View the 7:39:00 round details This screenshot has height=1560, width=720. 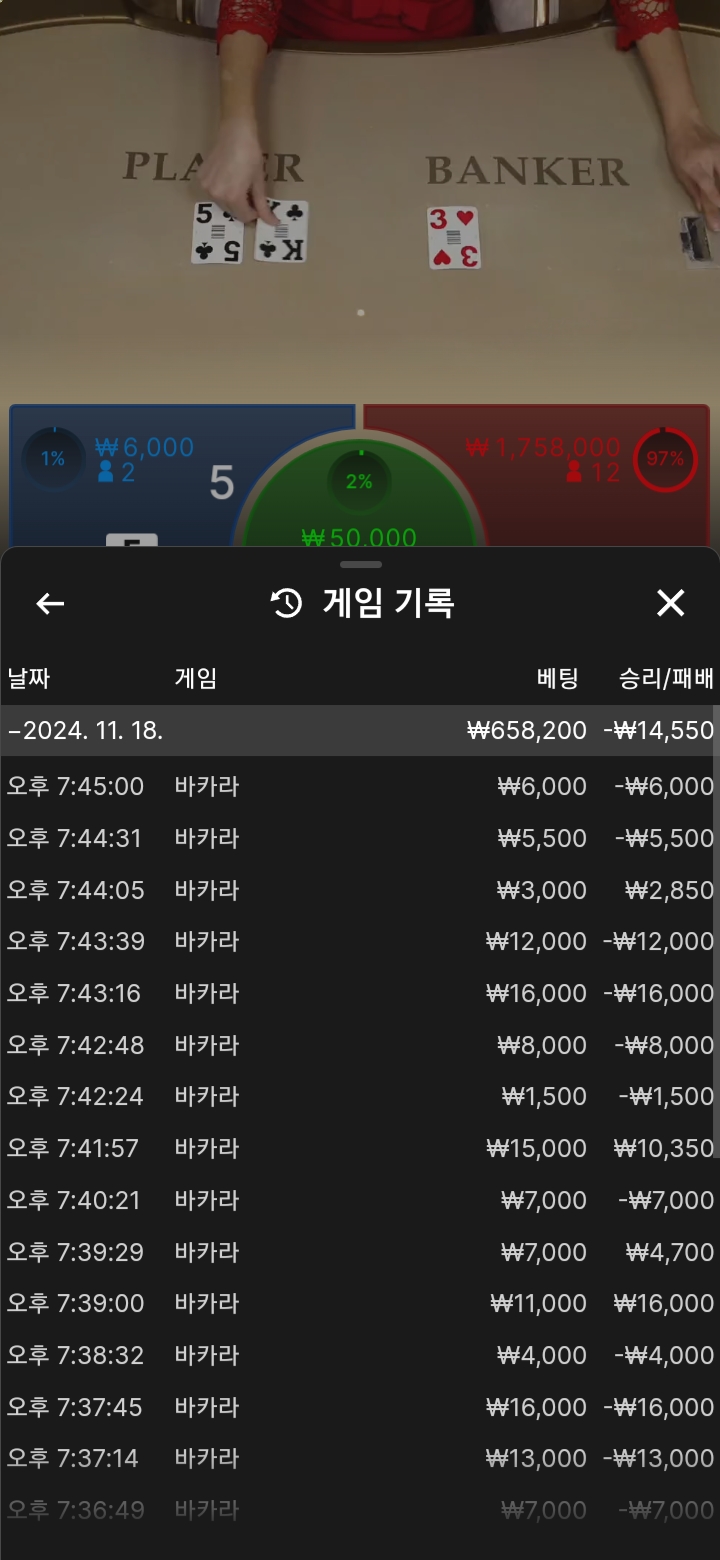click(x=360, y=1304)
